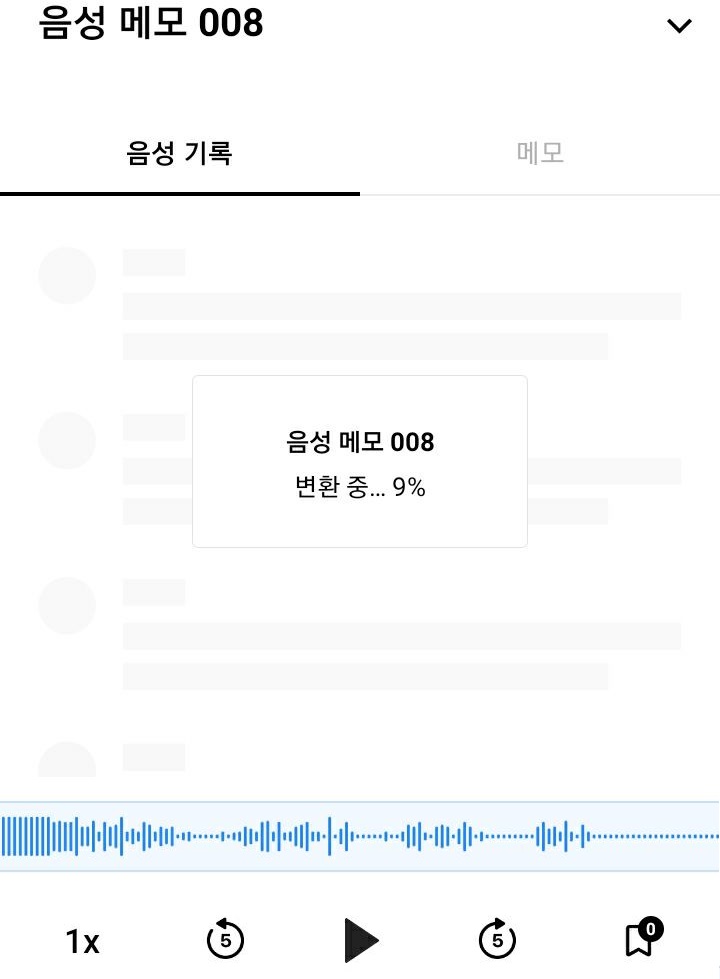Tap the play button to start playback
The height and width of the screenshot is (979, 720).
click(x=362, y=939)
